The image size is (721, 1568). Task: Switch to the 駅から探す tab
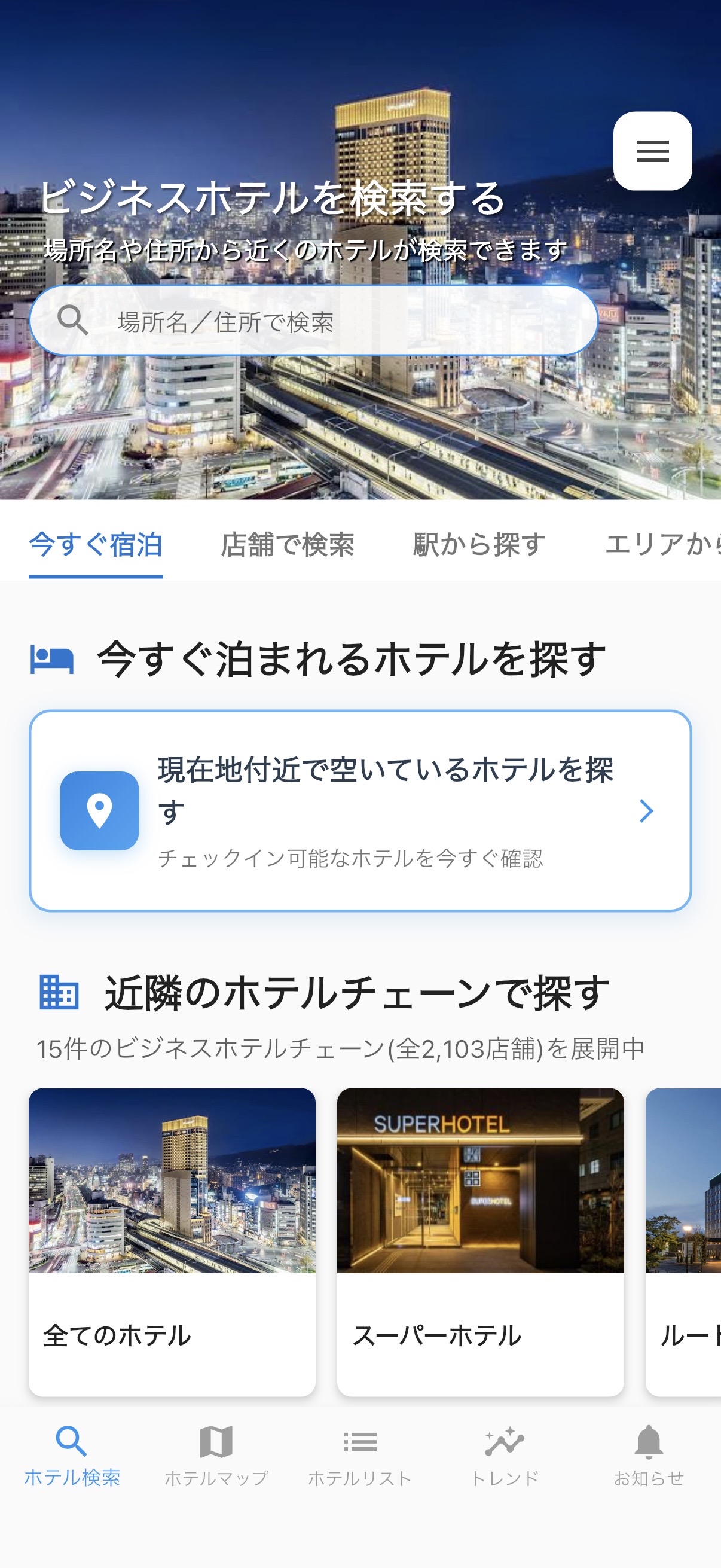click(478, 545)
